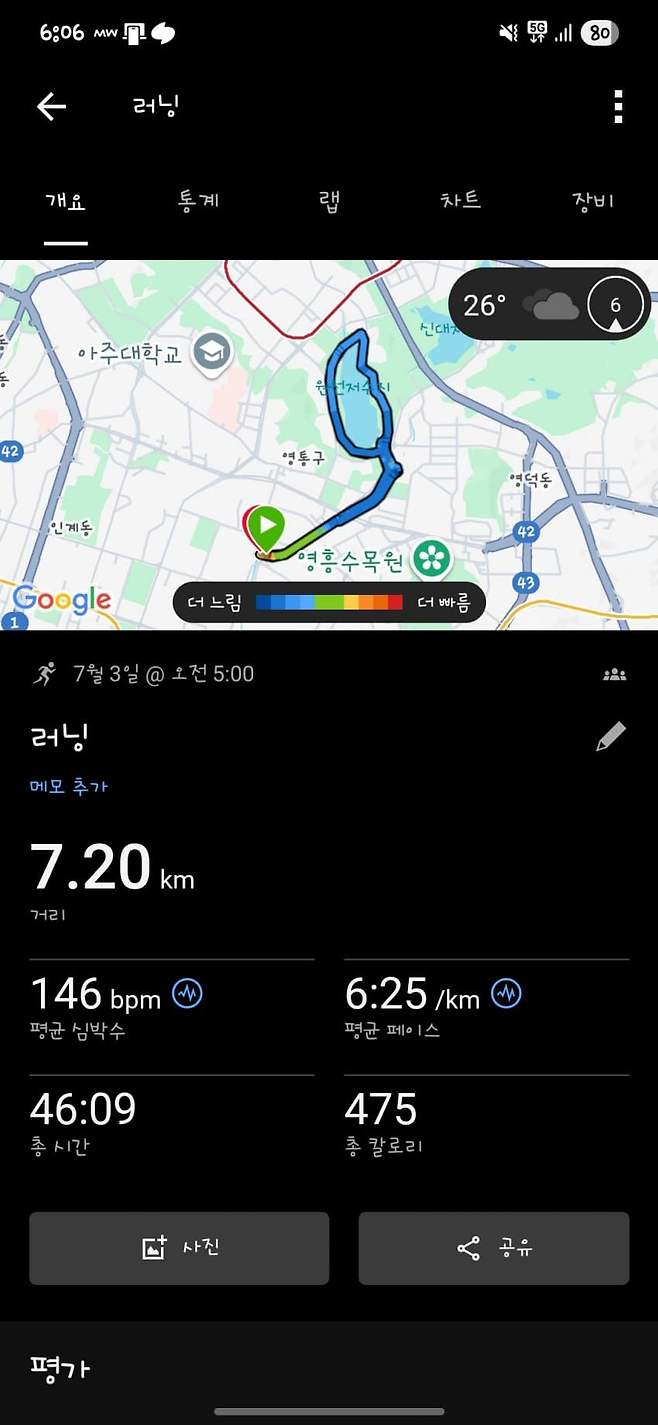Image resolution: width=658 pixels, height=1425 pixels.
Task: Switch to the 통계 tab
Action: pyautogui.click(x=198, y=201)
